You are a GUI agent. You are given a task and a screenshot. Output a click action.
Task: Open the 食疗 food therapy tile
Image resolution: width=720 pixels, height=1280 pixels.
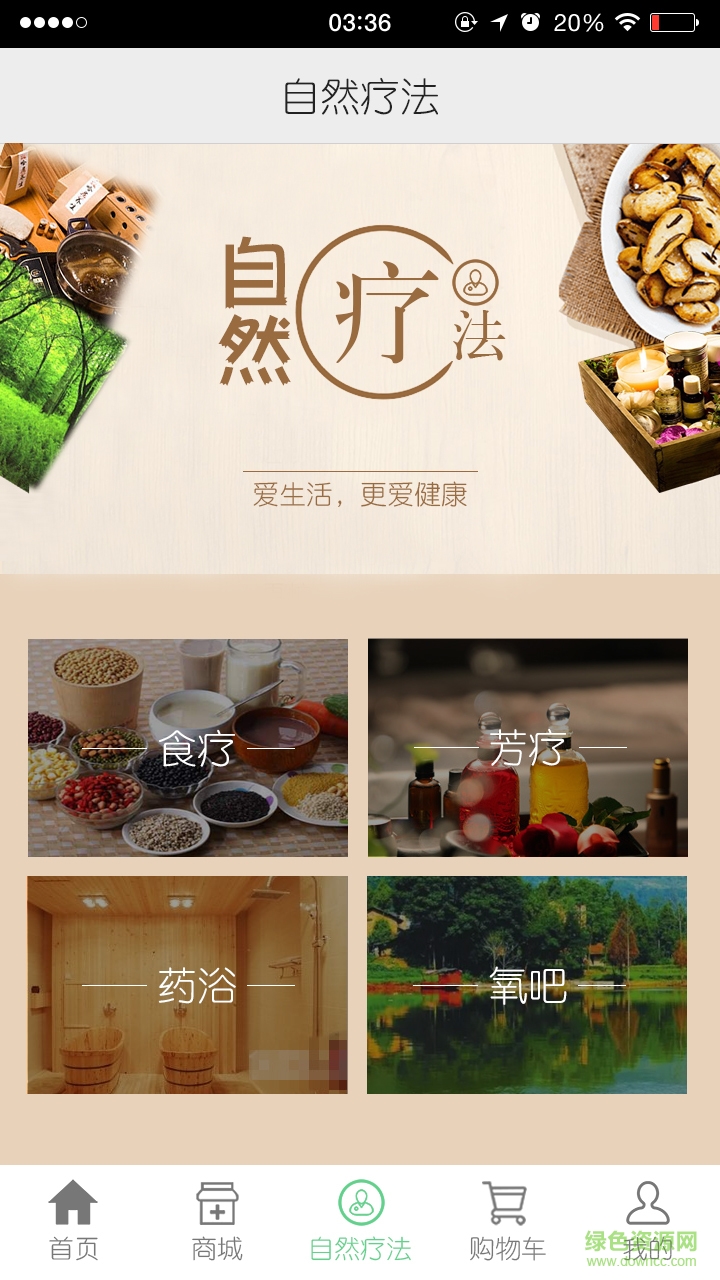tap(188, 748)
